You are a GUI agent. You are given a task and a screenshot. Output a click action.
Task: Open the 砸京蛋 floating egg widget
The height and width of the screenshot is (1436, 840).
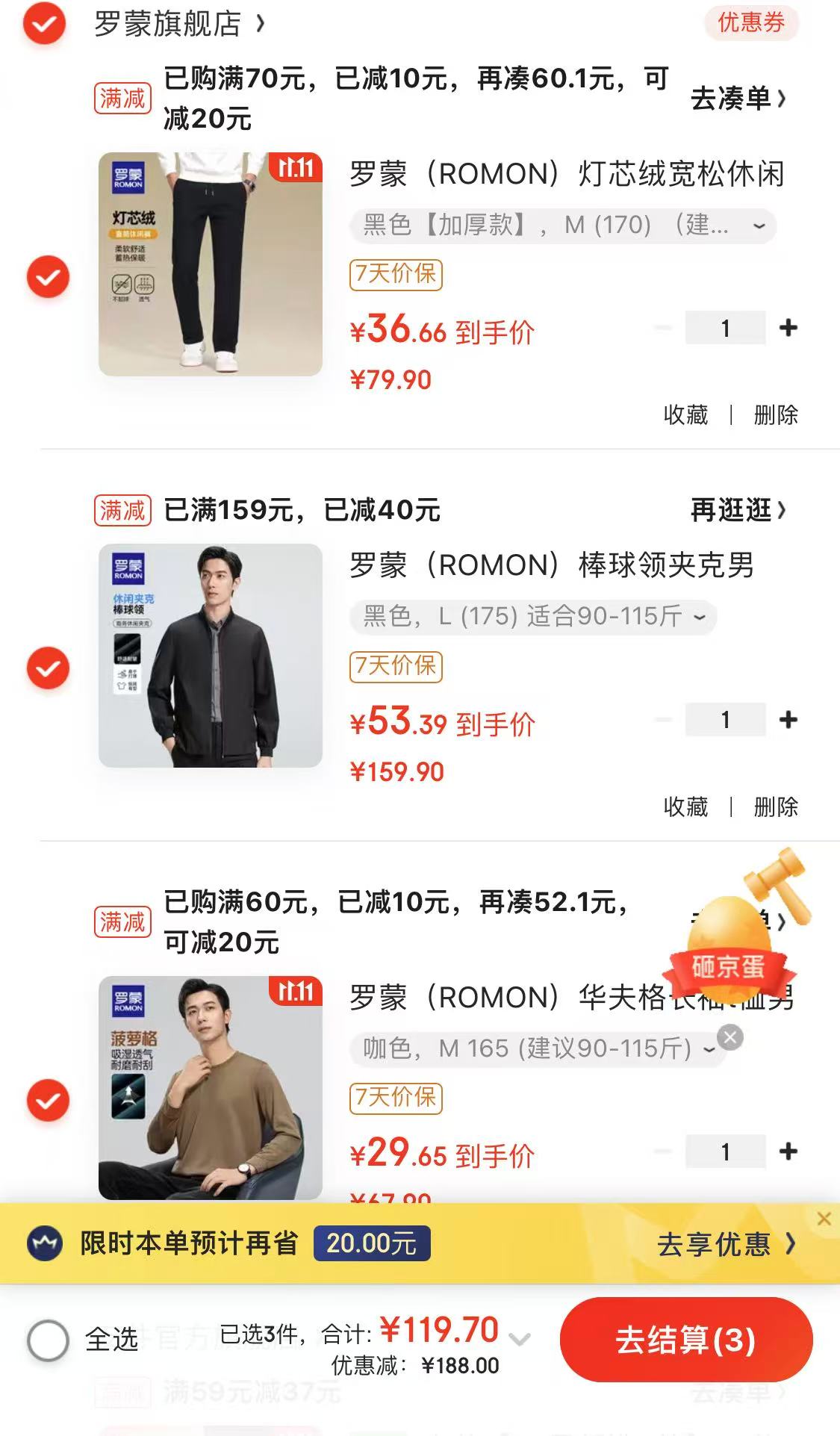click(729, 948)
